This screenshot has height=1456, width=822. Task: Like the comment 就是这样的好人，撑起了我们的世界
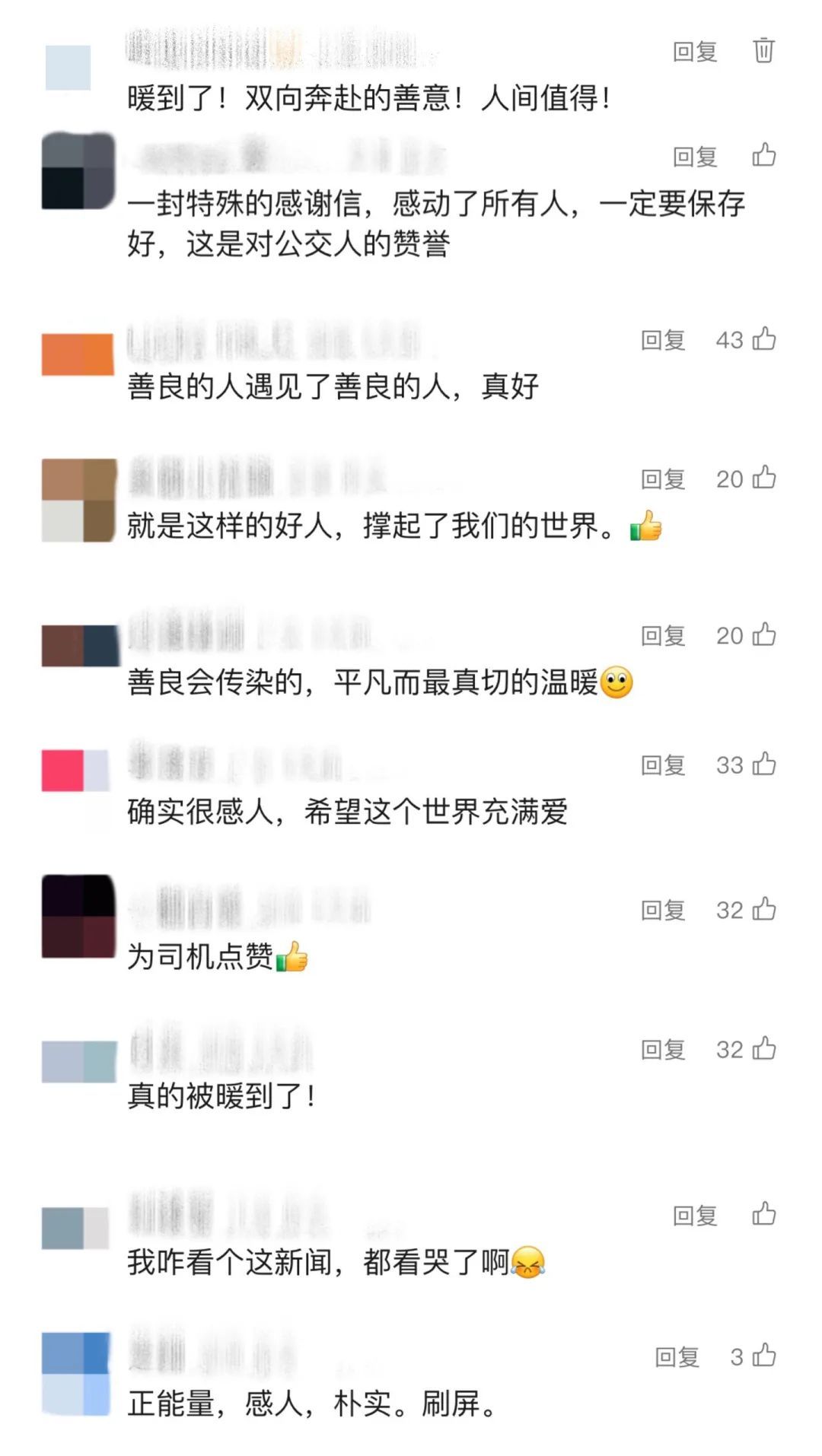coord(763,478)
